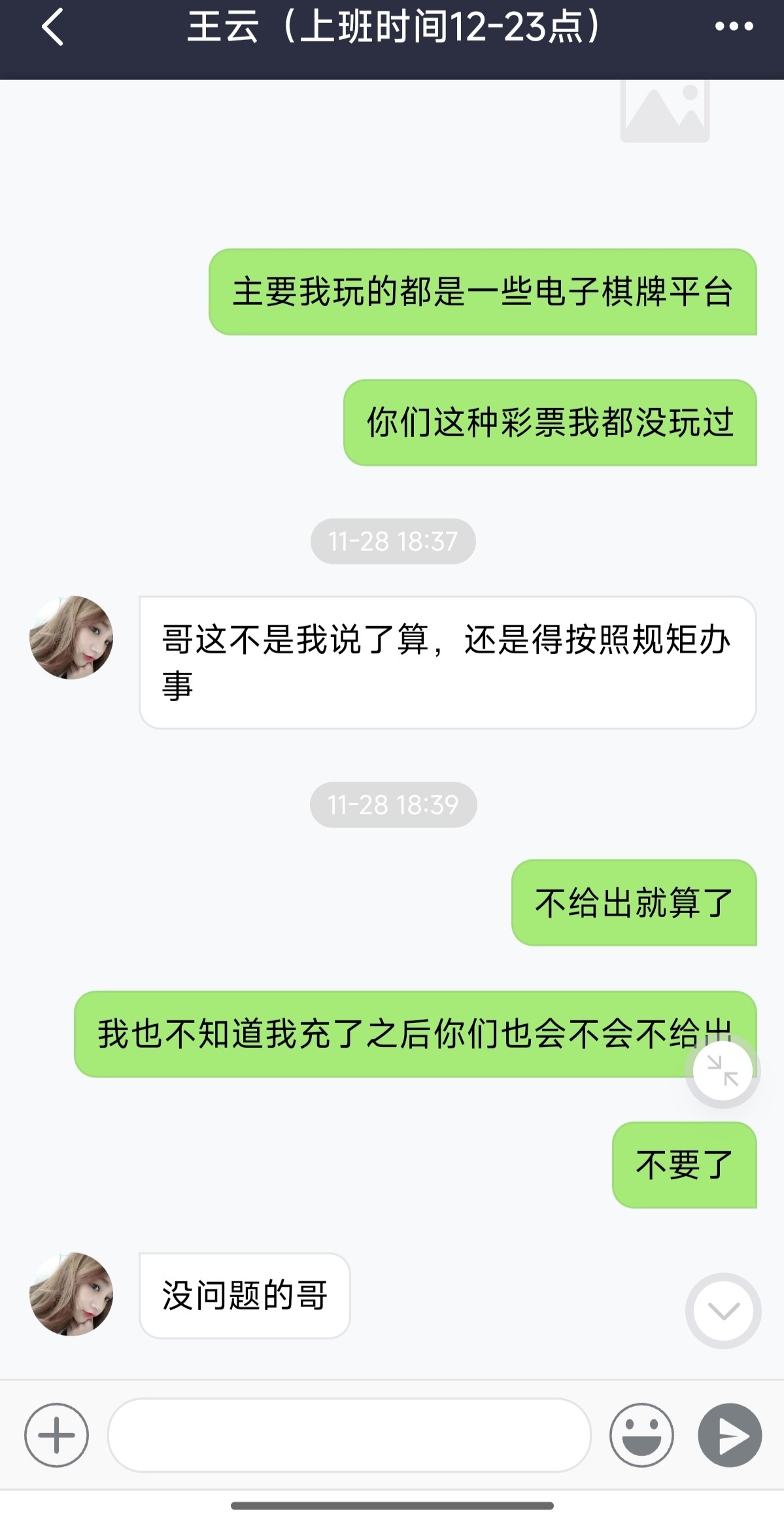View 王云's avatar next to 哥这不是我说了算
This screenshot has width=784, height=1522.
pyautogui.click(x=71, y=637)
